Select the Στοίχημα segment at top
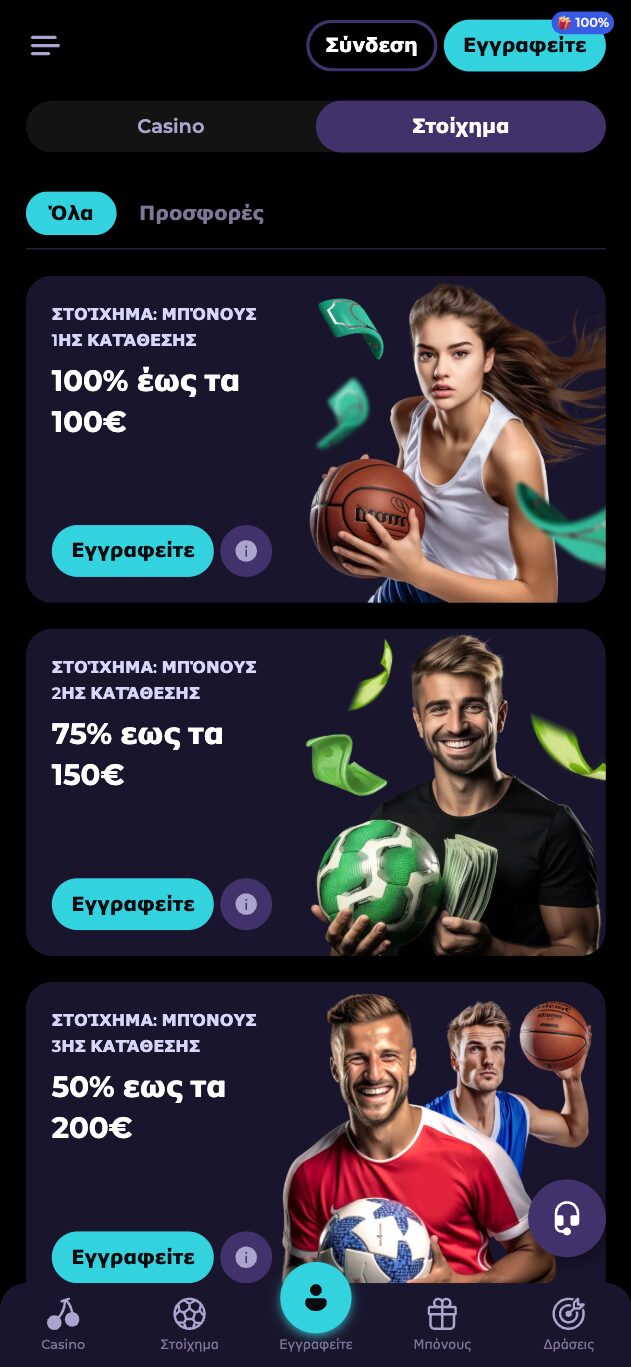The image size is (631, 1367). 461,127
